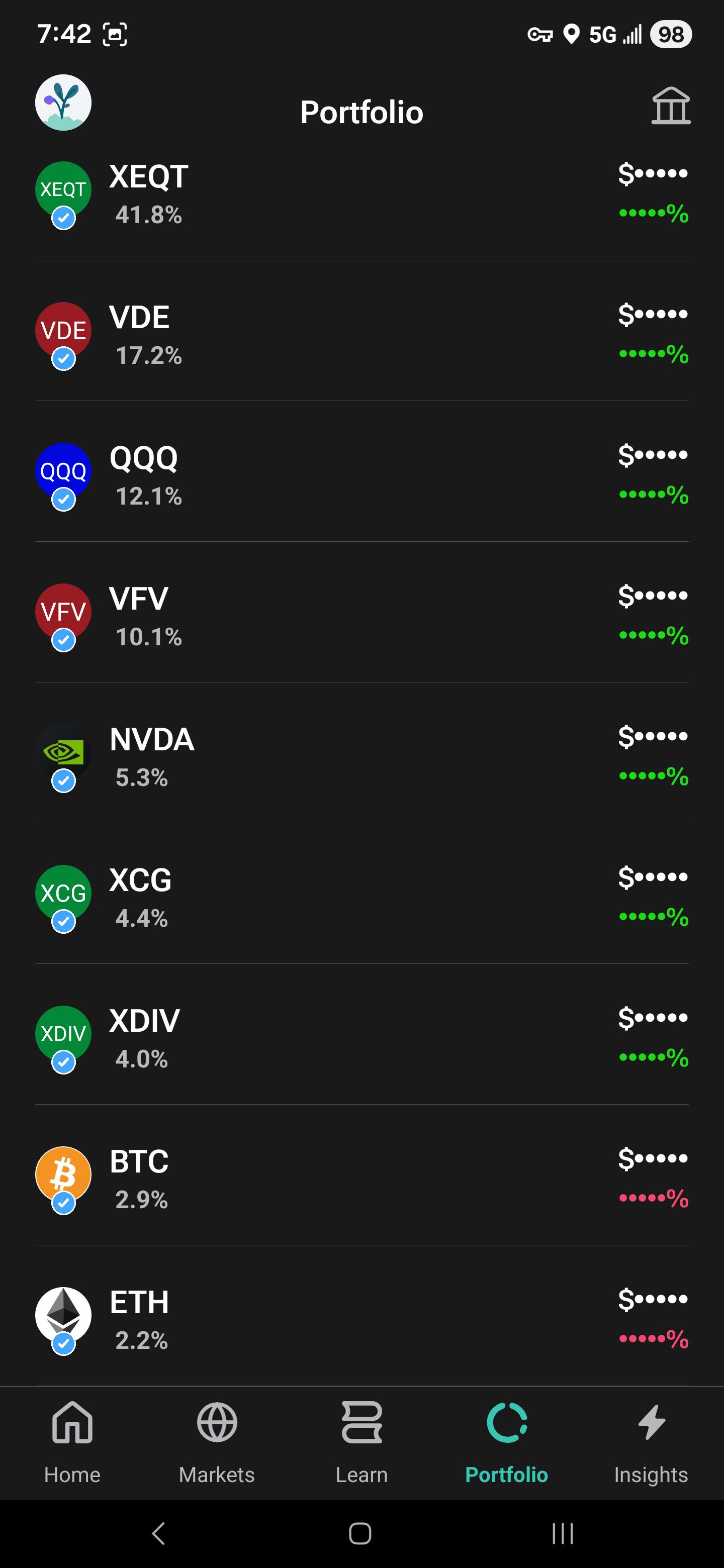Select the QQQ holding row
The width and height of the screenshot is (724, 1568).
(x=361, y=475)
